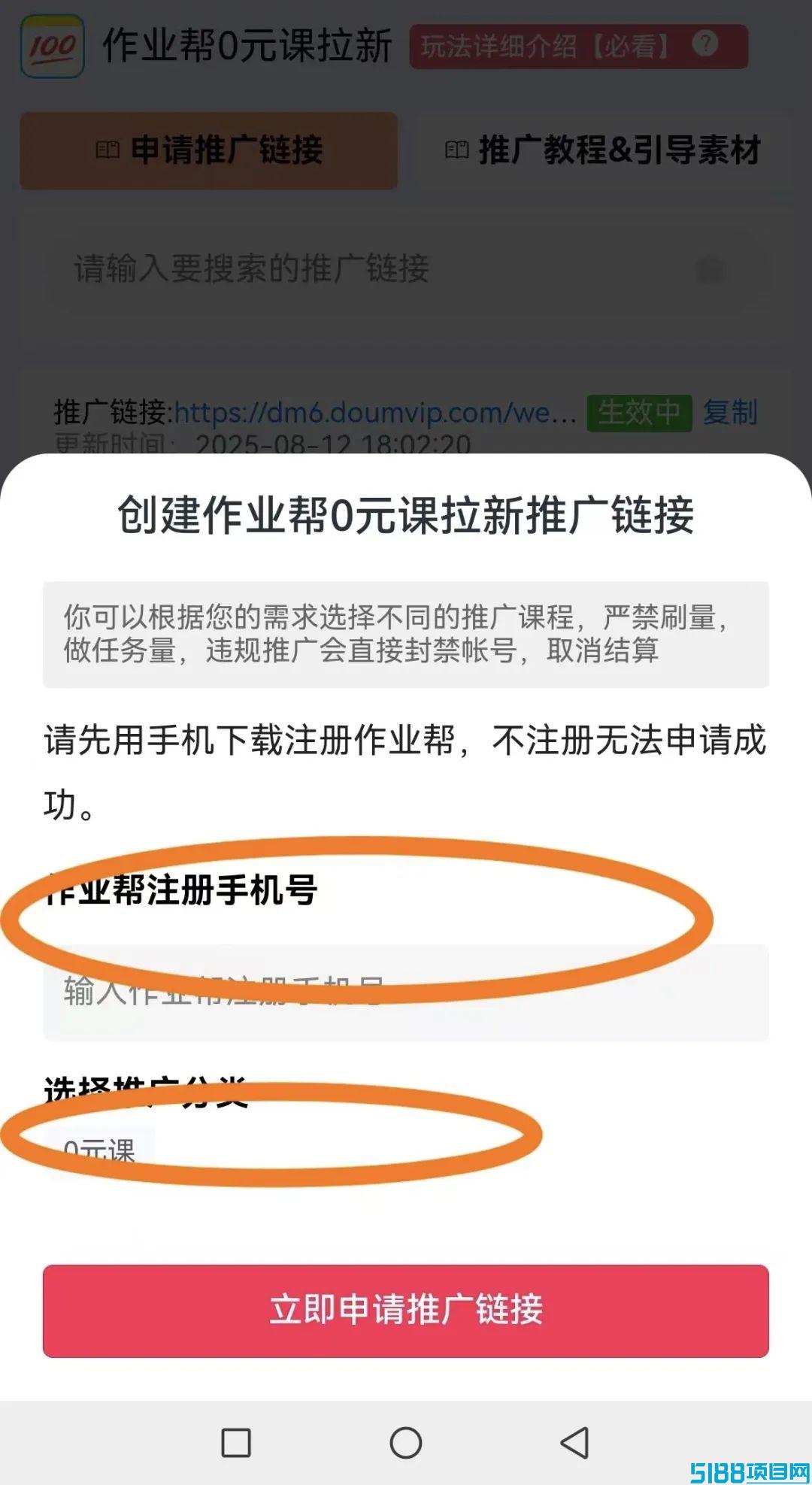812x1485 pixels.
Task: Open recent apps via square button
Action: click(x=236, y=1443)
